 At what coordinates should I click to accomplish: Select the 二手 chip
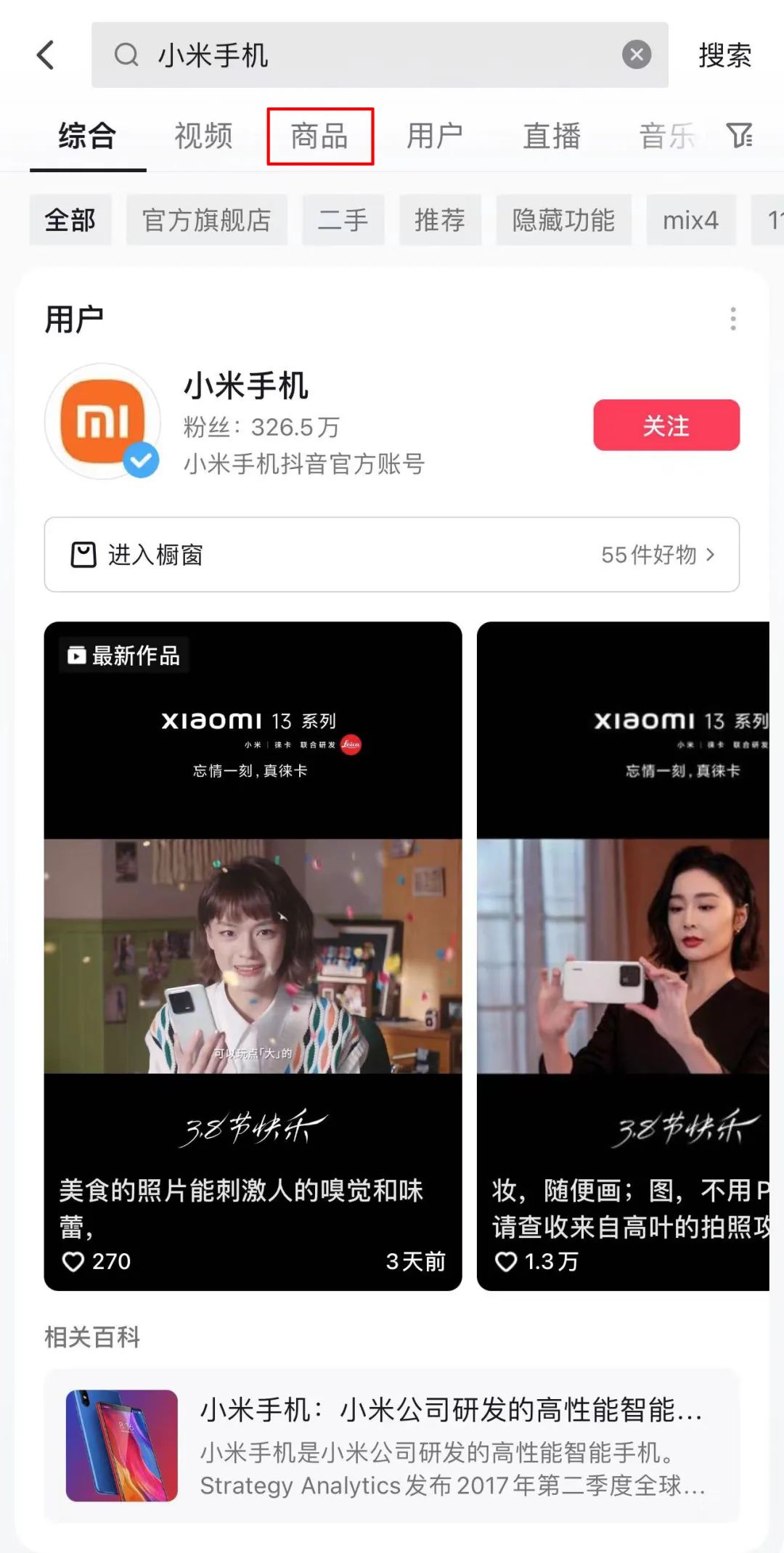[343, 220]
